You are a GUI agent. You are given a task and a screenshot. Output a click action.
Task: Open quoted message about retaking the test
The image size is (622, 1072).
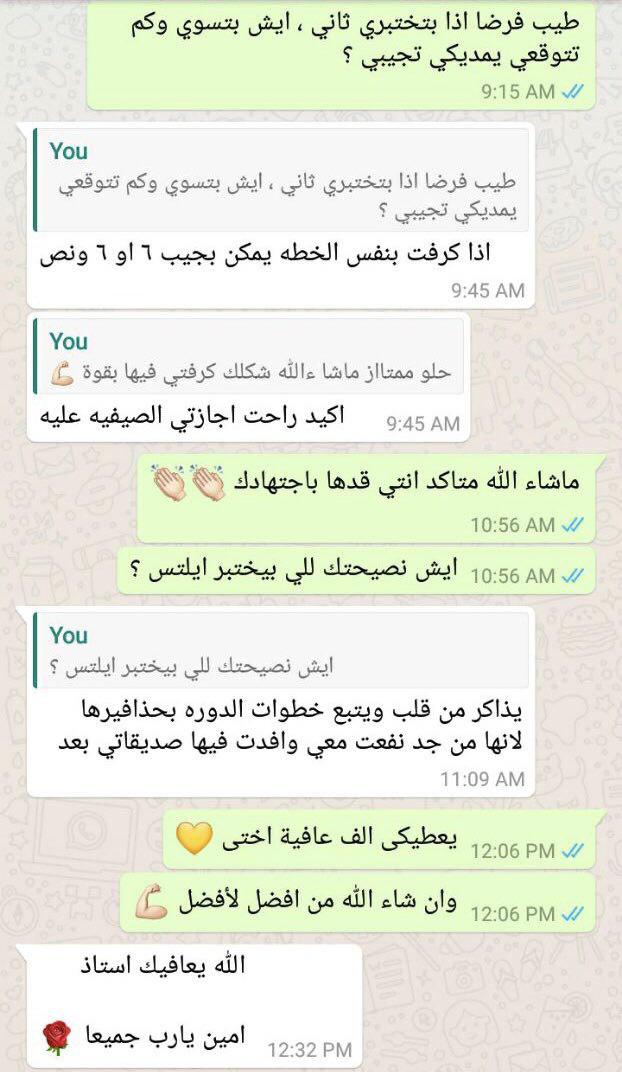point(278,181)
